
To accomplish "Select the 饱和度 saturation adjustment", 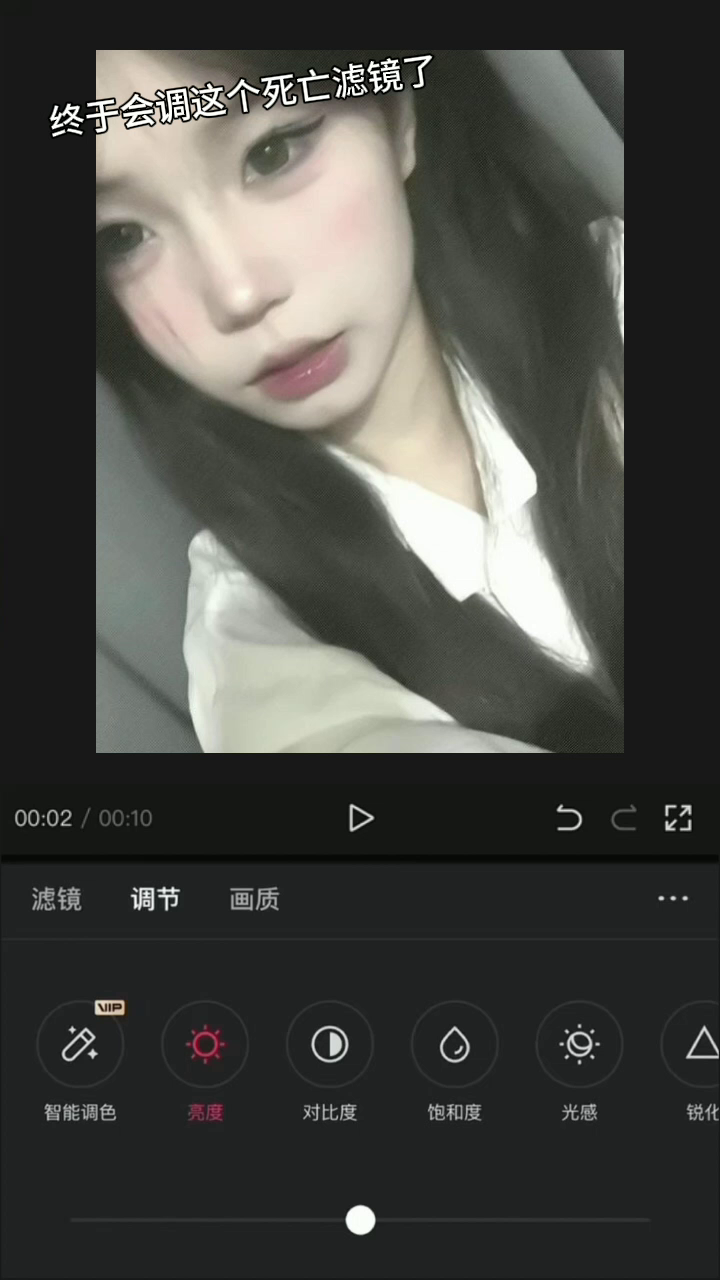I will coord(455,1045).
